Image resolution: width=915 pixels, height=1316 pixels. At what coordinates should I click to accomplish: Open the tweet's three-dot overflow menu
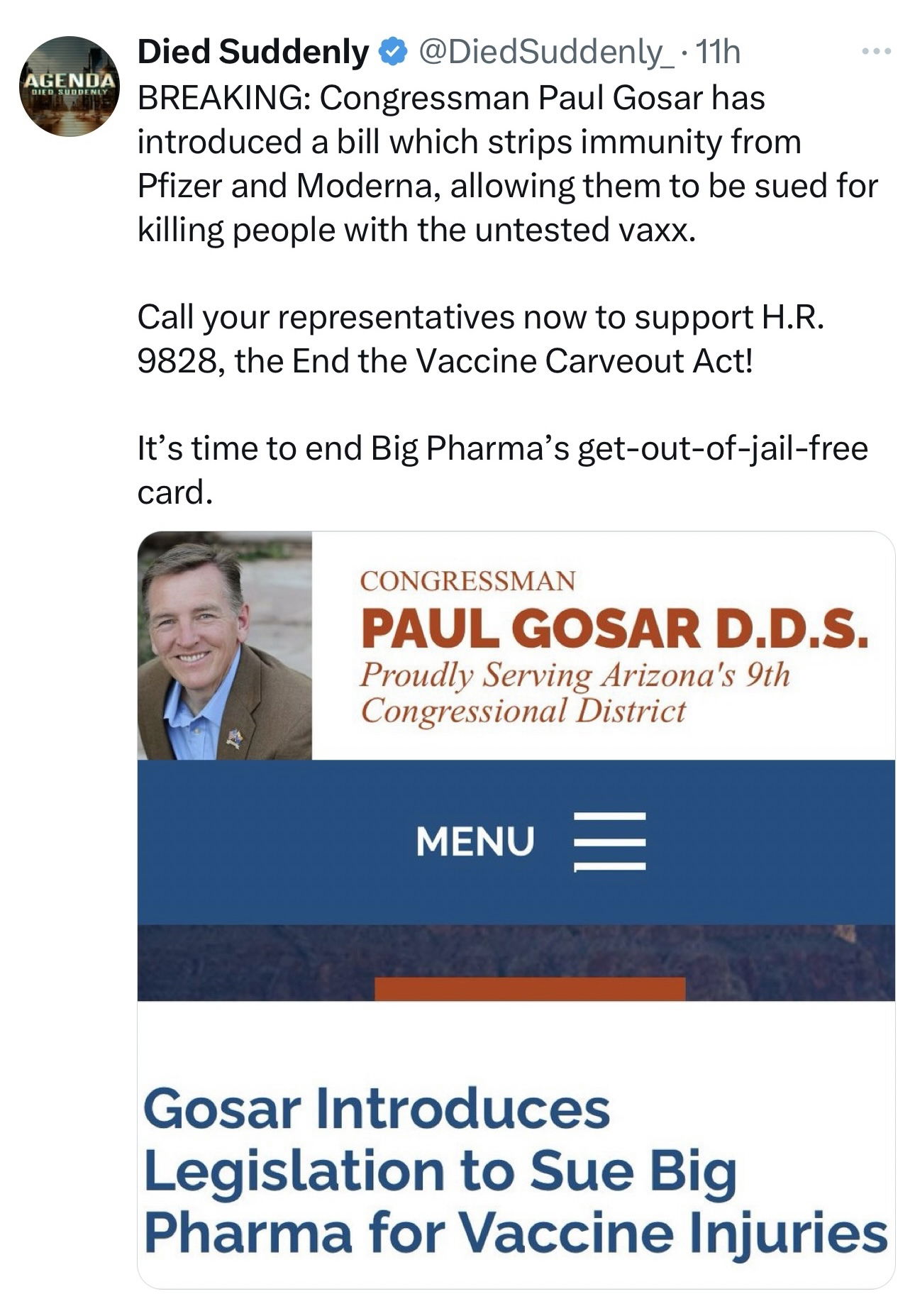(875, 52)
